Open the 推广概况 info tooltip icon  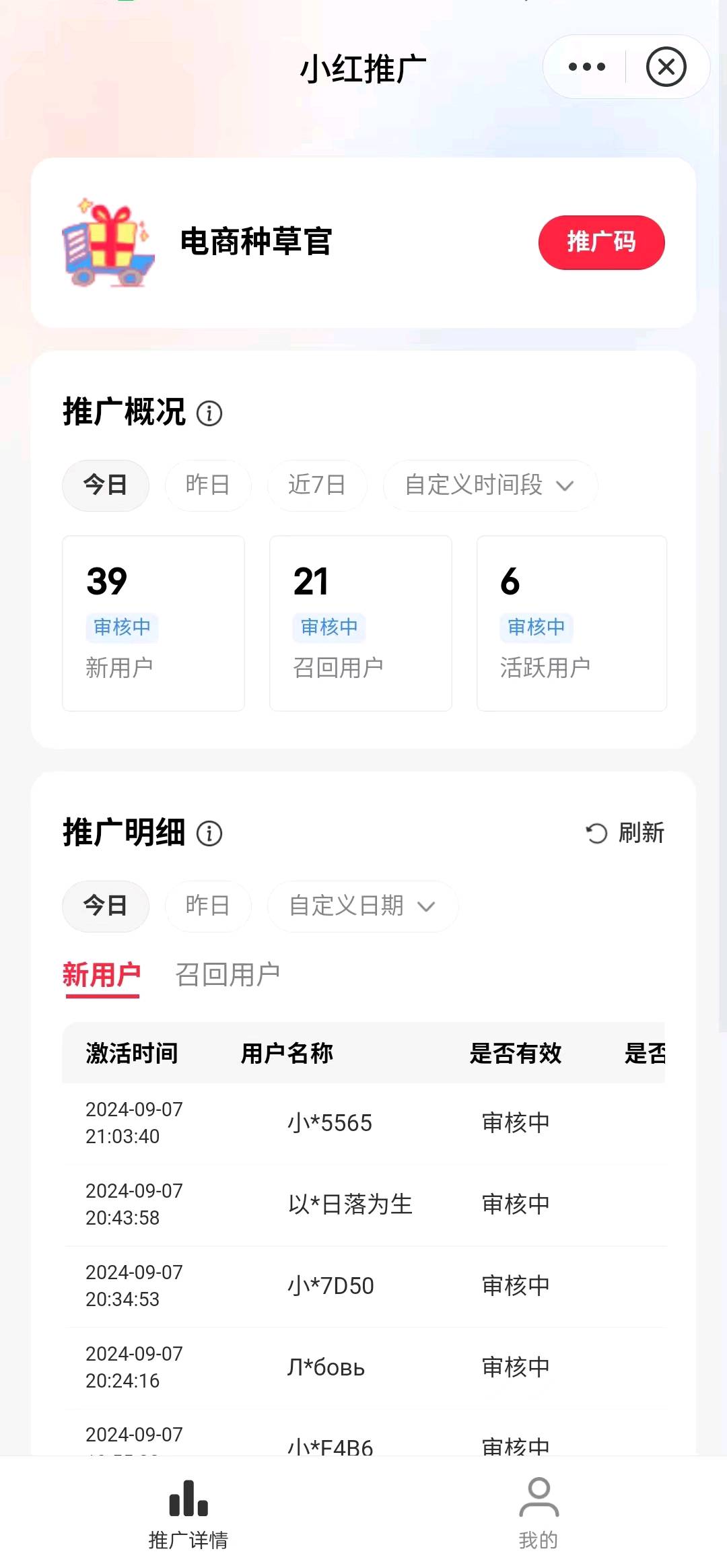point(211,413)
